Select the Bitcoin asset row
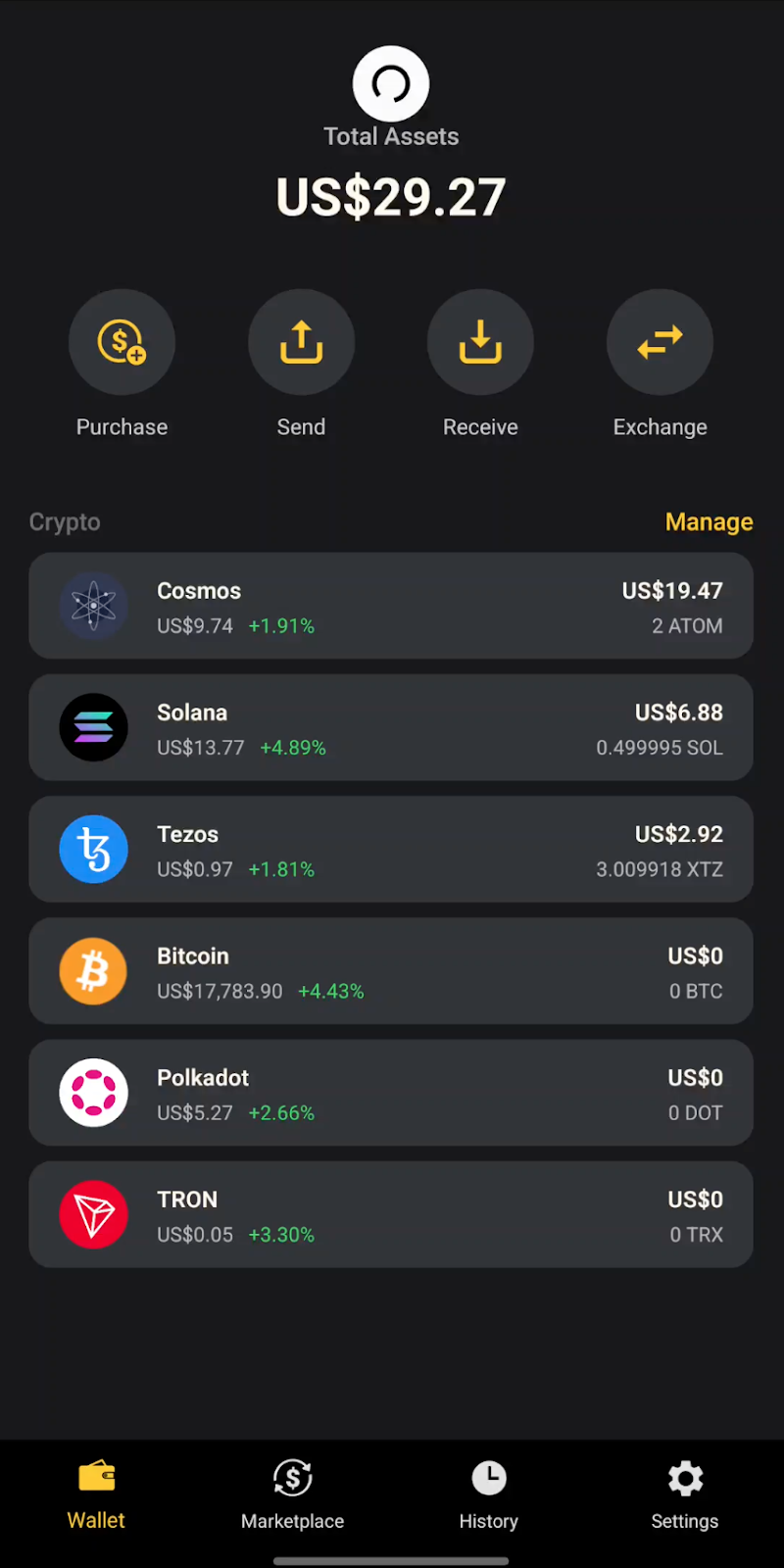 point(391,970)
